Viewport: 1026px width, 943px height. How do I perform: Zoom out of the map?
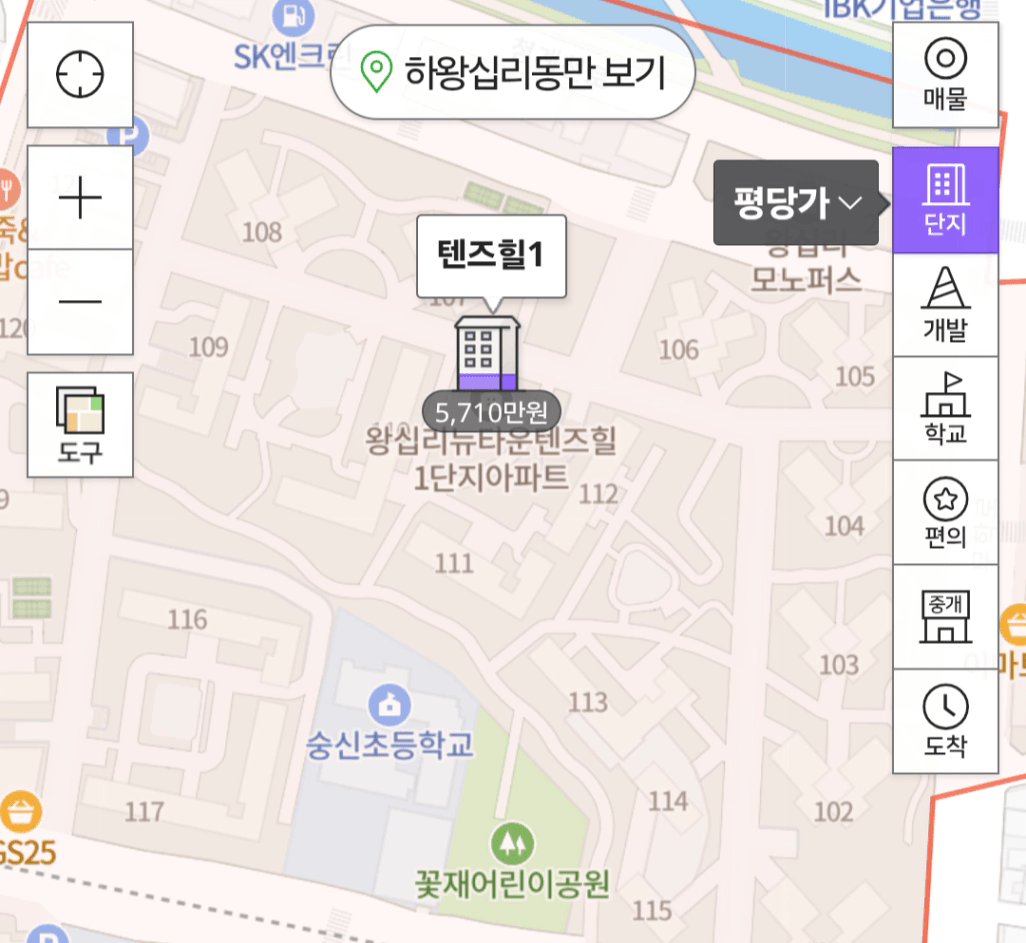click(x=80, y=302)
